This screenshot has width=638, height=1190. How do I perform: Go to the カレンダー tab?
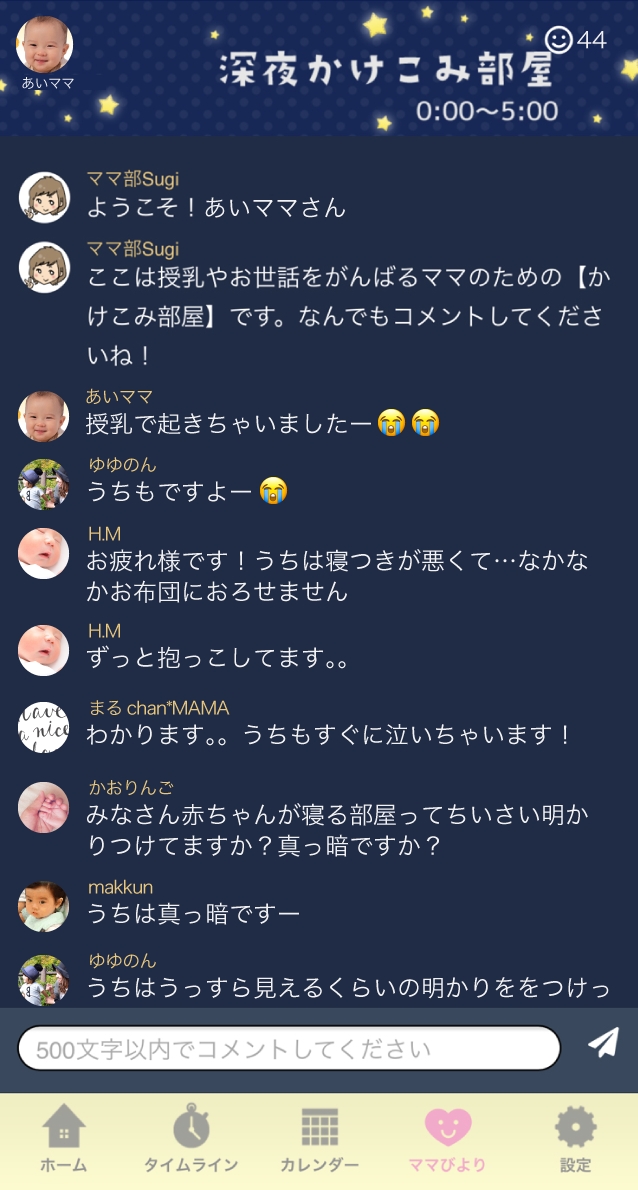coord(319,1139)
